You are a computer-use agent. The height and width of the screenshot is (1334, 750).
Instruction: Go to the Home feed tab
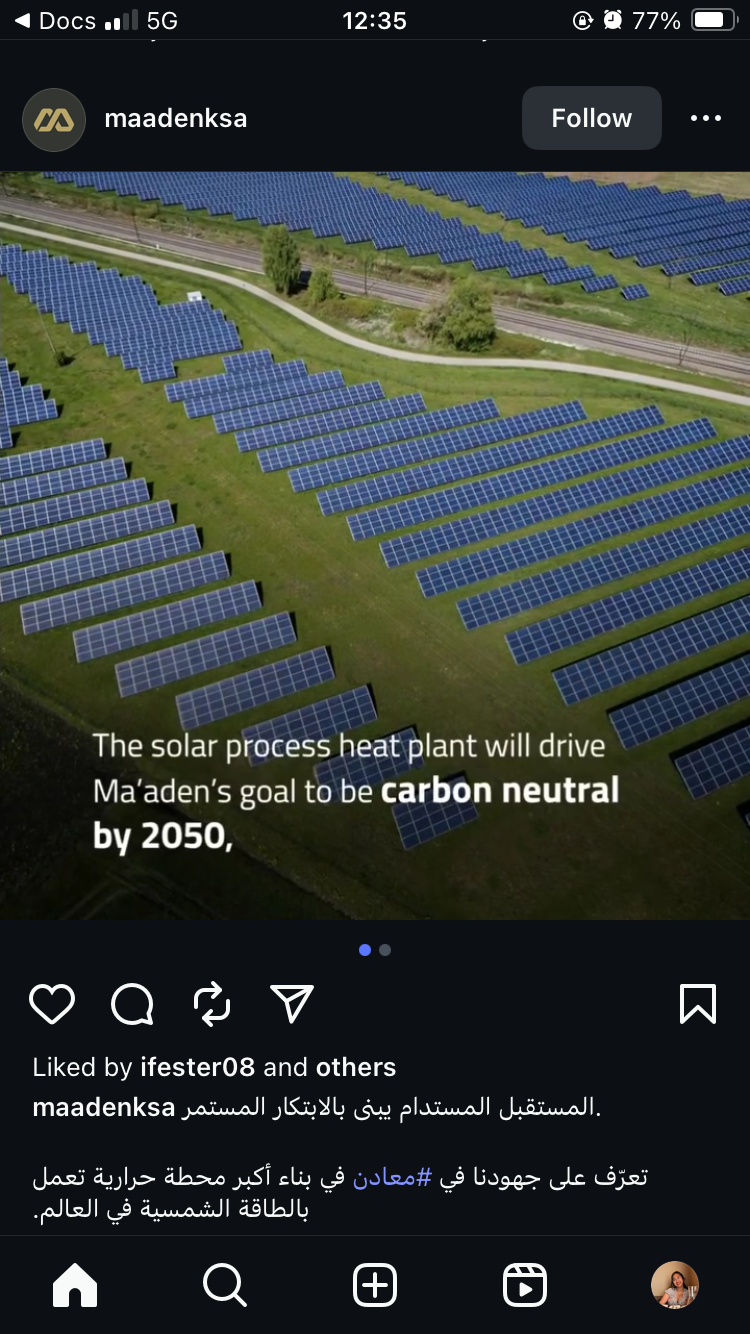(75, 1285)
